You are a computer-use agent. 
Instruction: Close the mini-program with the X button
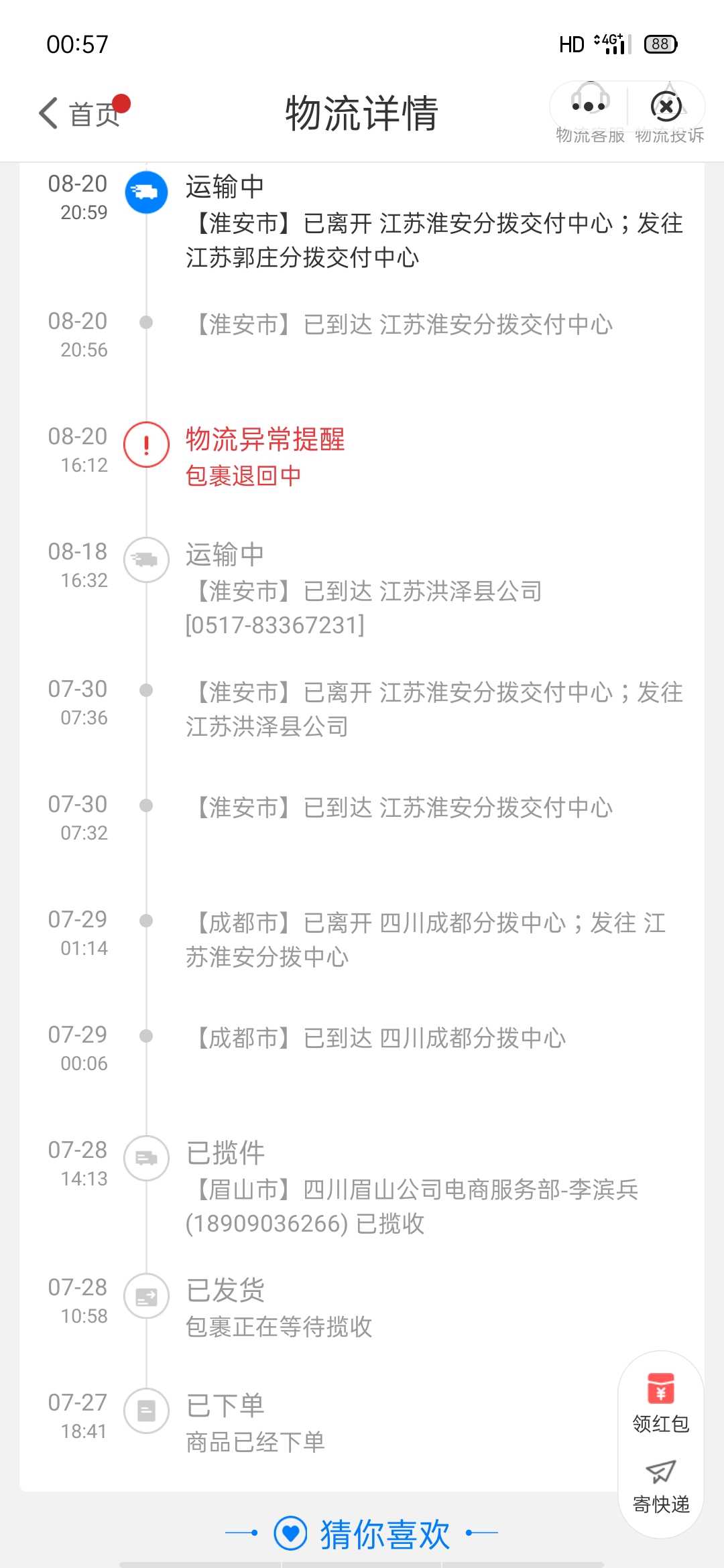[666, 106]
